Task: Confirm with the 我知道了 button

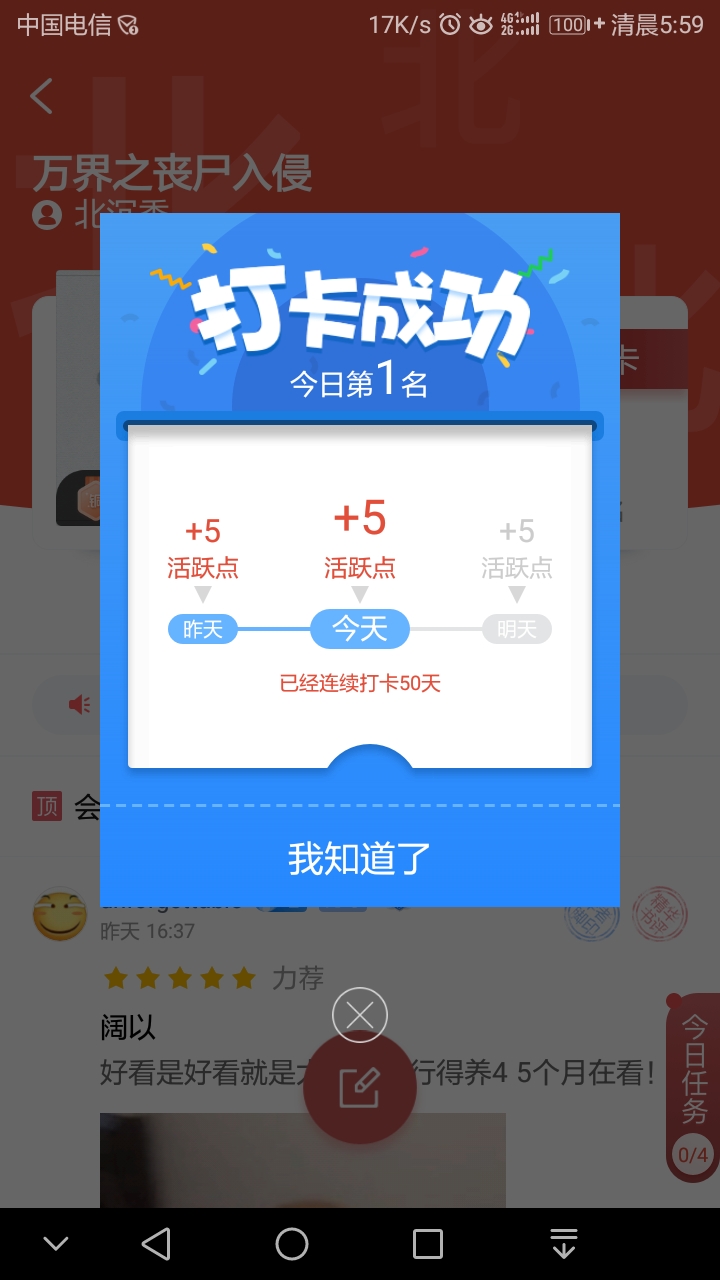Action: [x=360, y=858]
